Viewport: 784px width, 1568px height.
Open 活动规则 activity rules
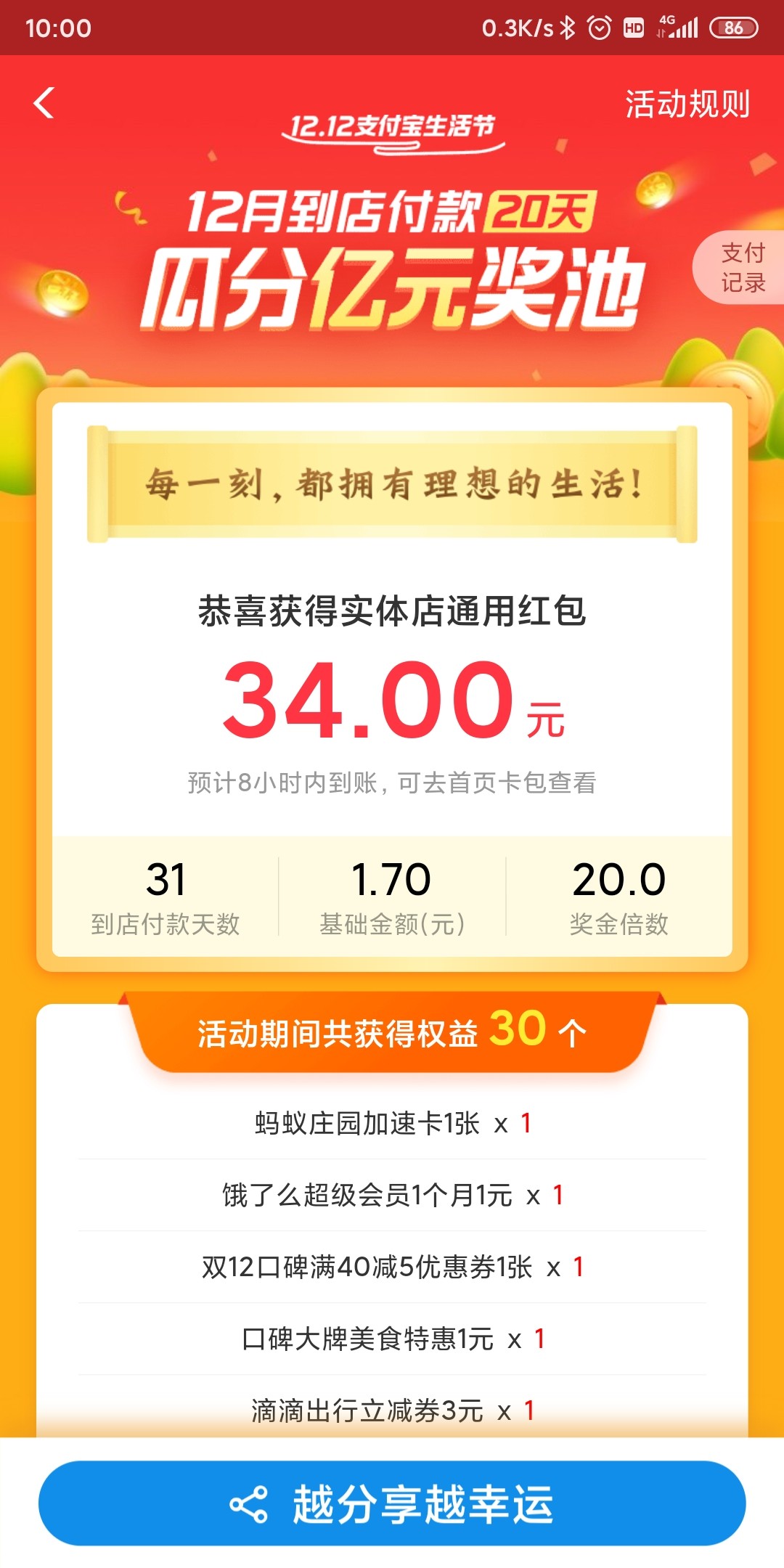click(x=687, y=104)
